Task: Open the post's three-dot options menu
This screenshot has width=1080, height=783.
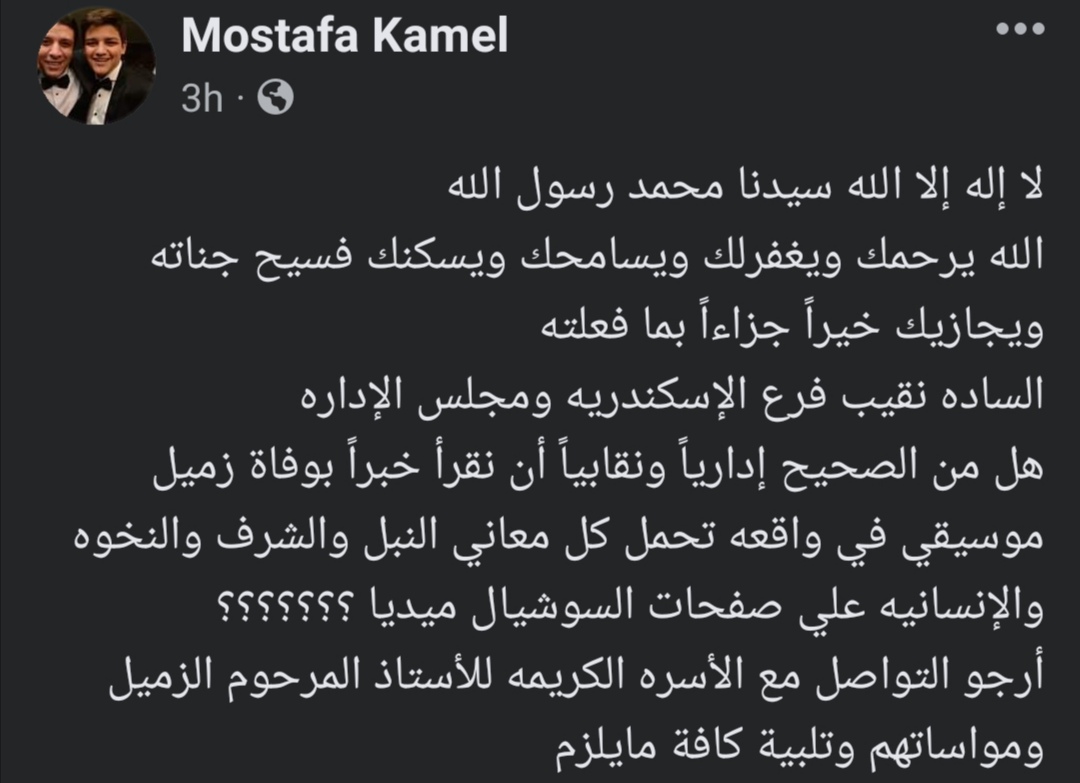Action: [1020, 29]
